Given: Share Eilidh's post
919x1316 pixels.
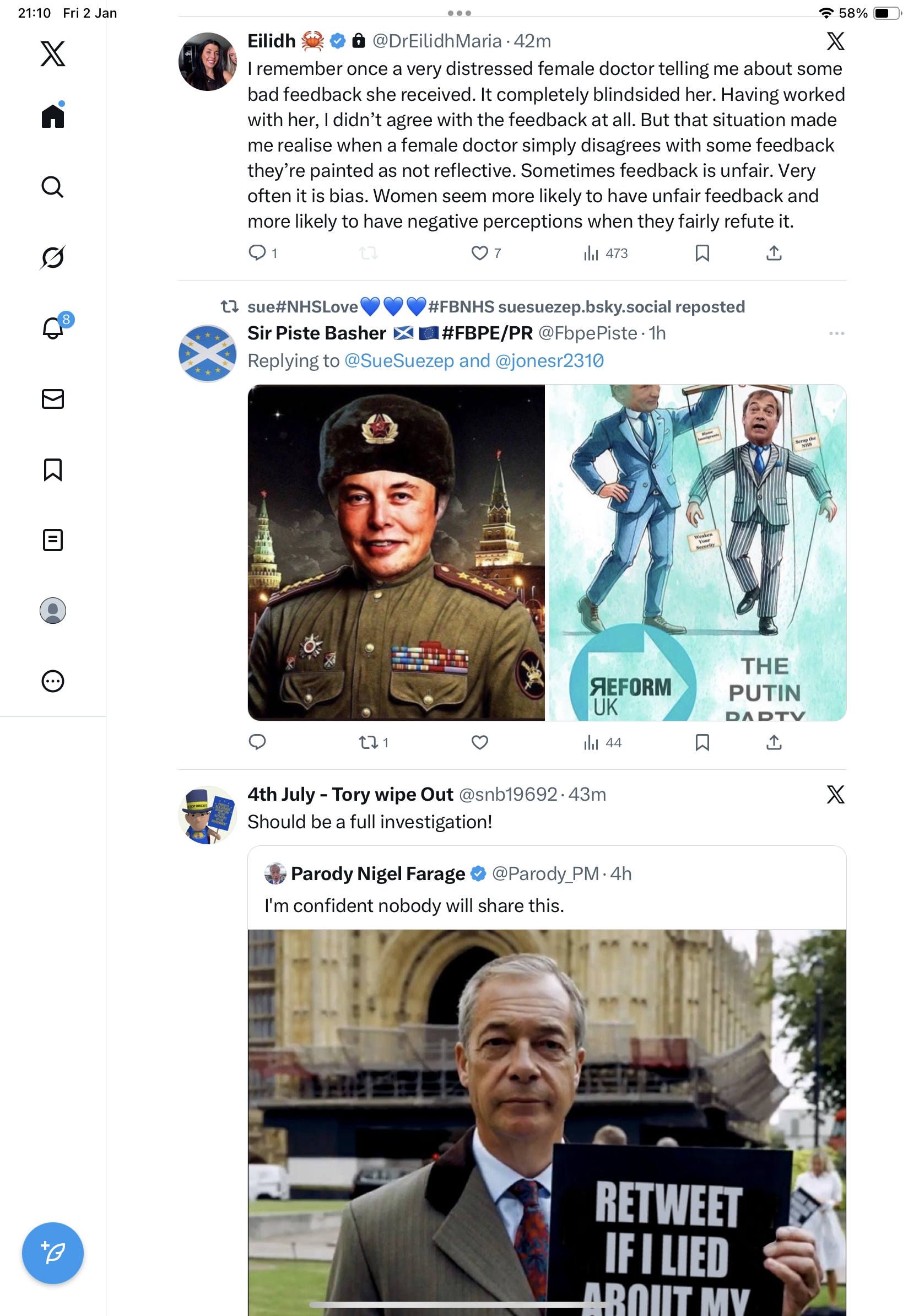Looking at the screenshot, I should point(774,253).
